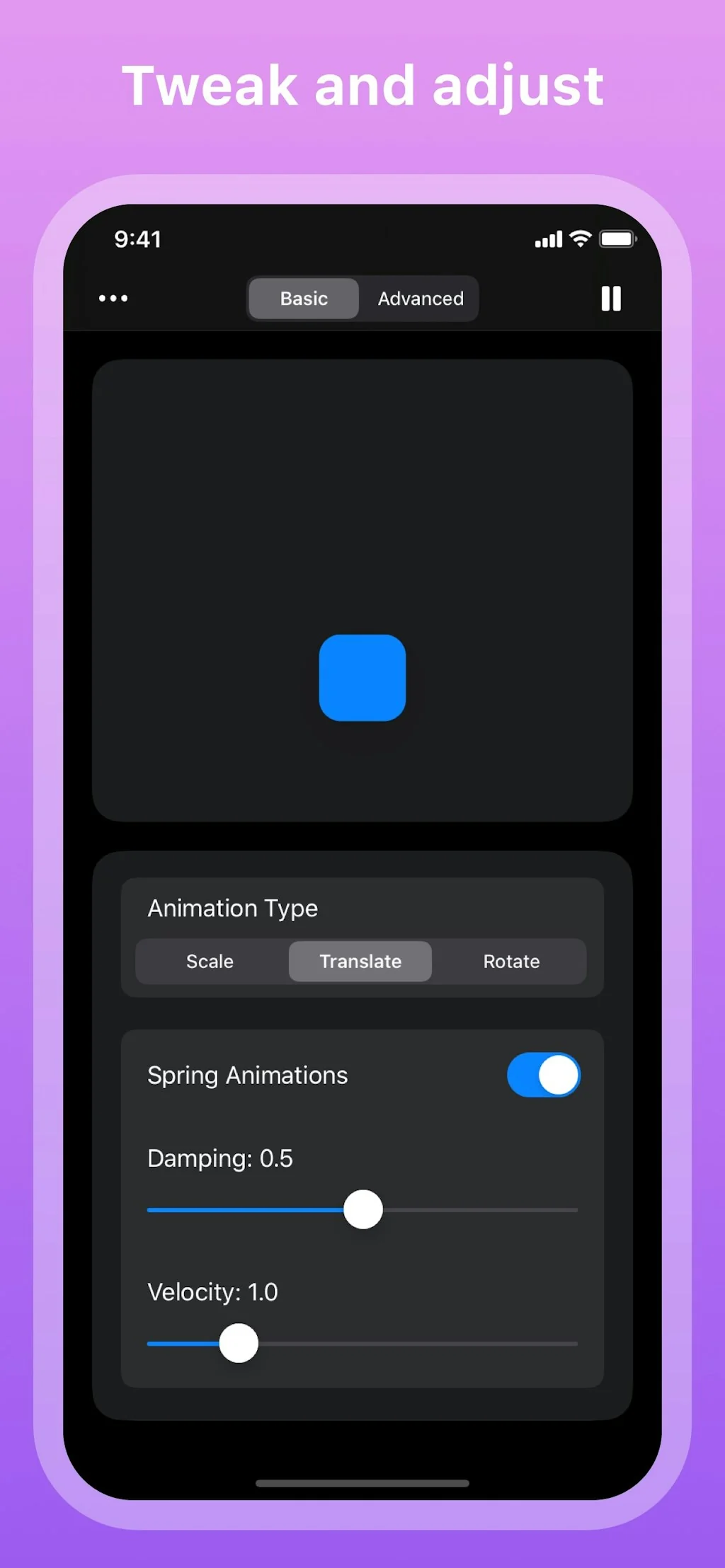Click the battery status icon
Image resolution: width=725 pixels, height=1568 pixels.
pos(619,239)
